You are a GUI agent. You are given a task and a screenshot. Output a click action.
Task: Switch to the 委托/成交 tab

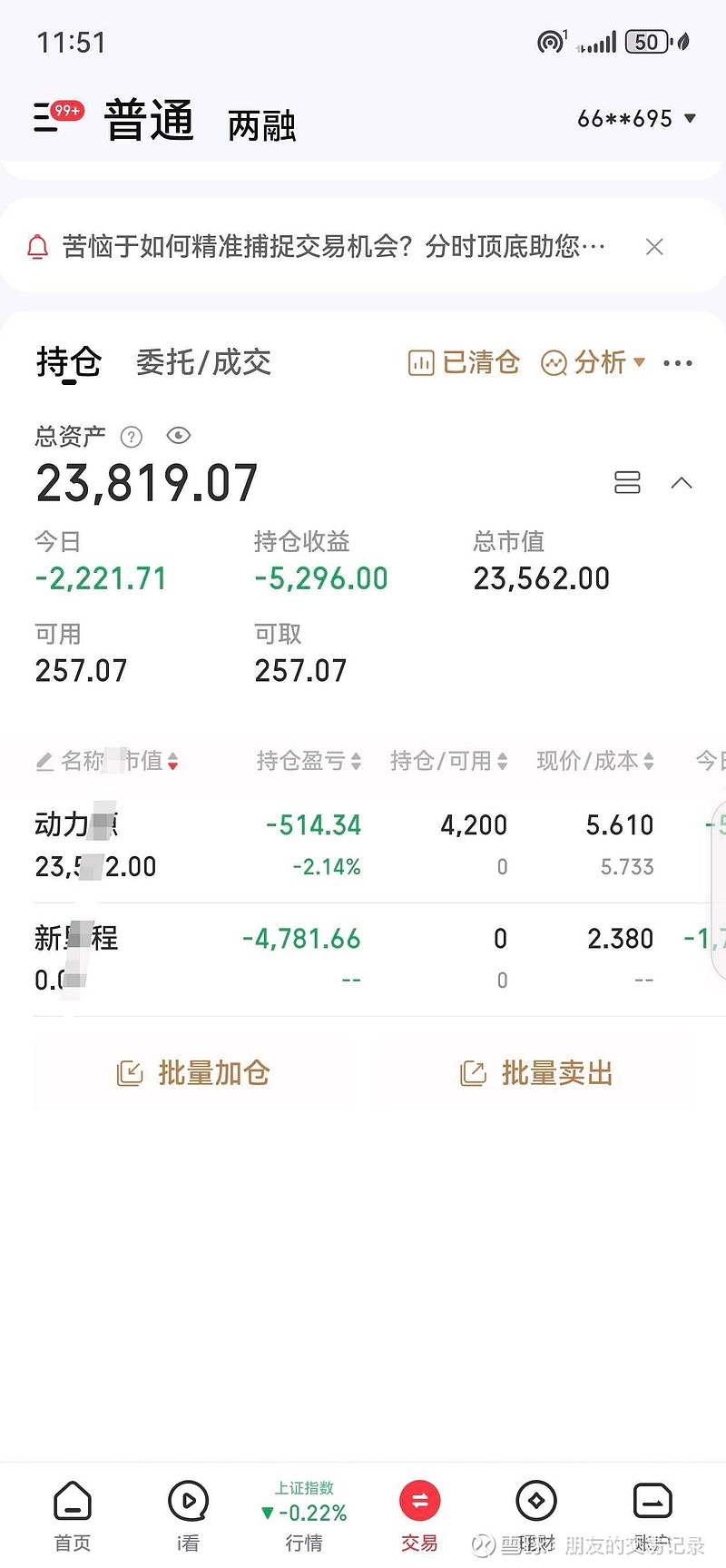204,362
